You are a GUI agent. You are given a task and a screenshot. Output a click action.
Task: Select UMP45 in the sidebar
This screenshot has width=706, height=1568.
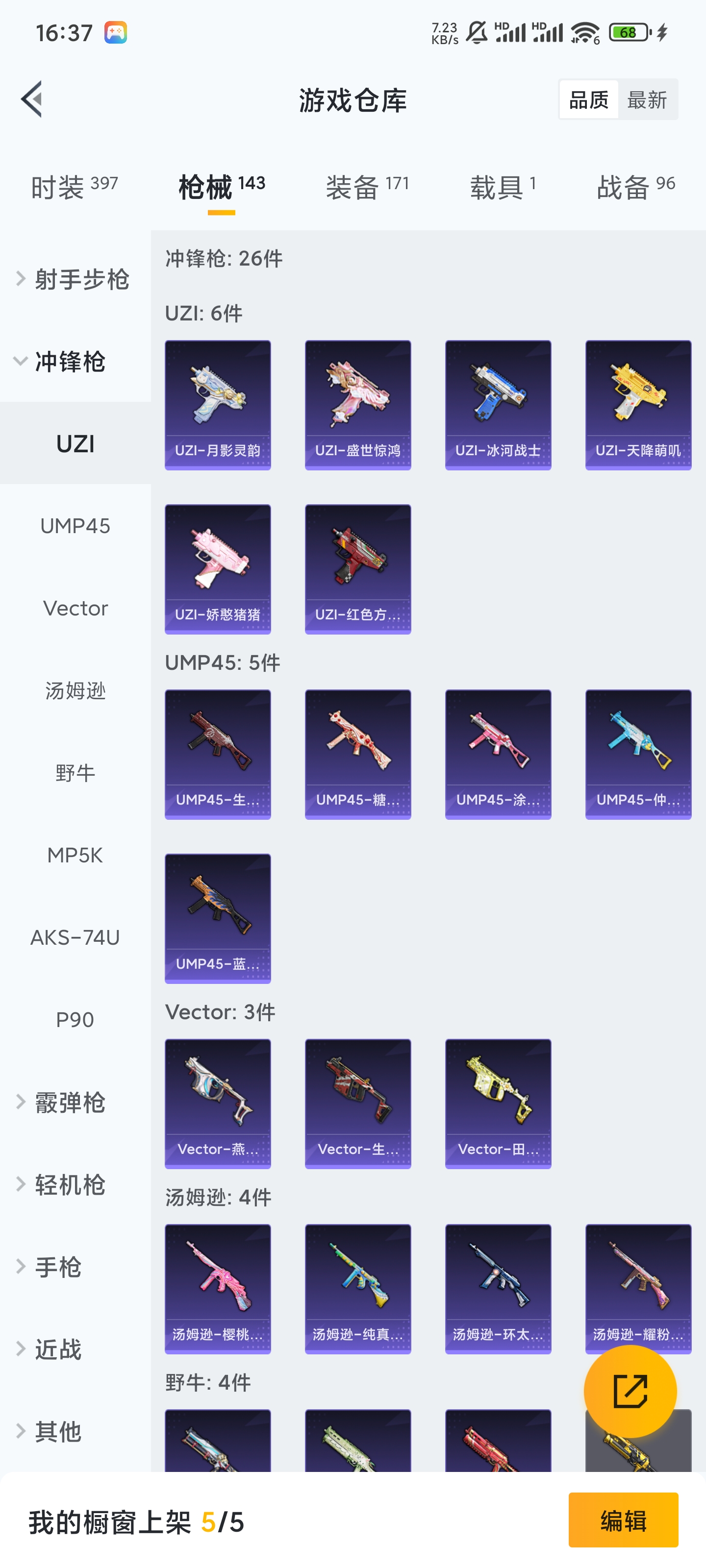(75, 526)
